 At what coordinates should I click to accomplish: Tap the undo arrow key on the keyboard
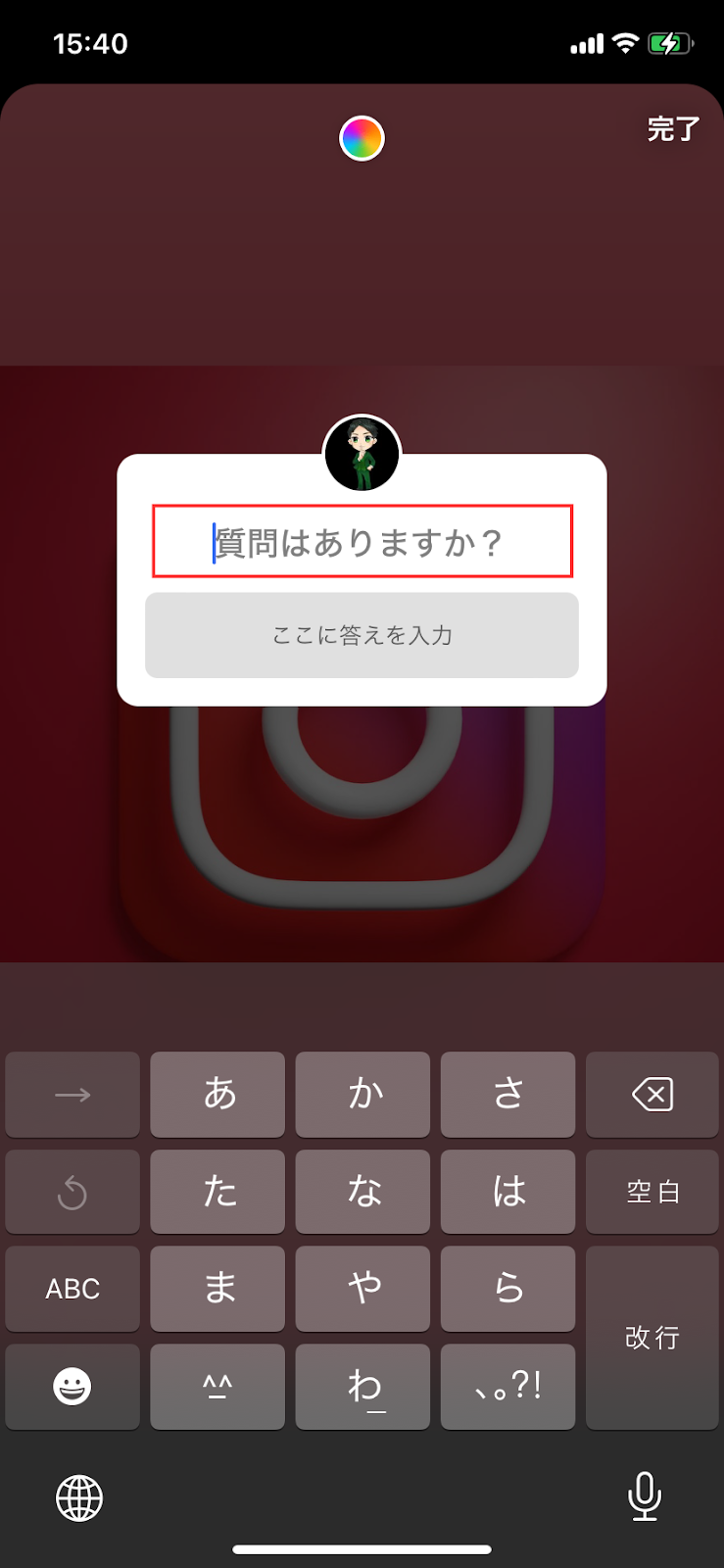[72, 1191]
